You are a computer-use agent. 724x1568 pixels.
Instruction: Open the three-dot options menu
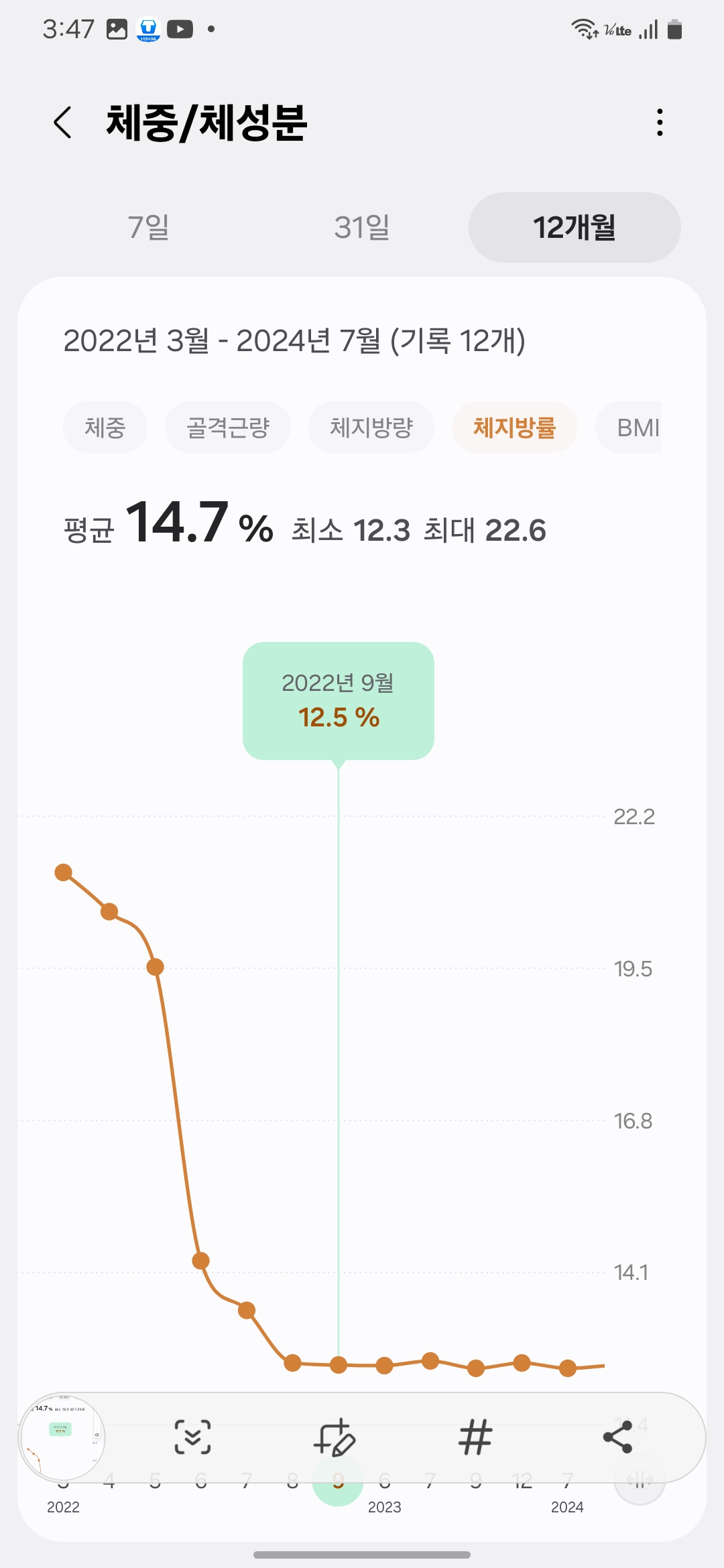point(660,123)
